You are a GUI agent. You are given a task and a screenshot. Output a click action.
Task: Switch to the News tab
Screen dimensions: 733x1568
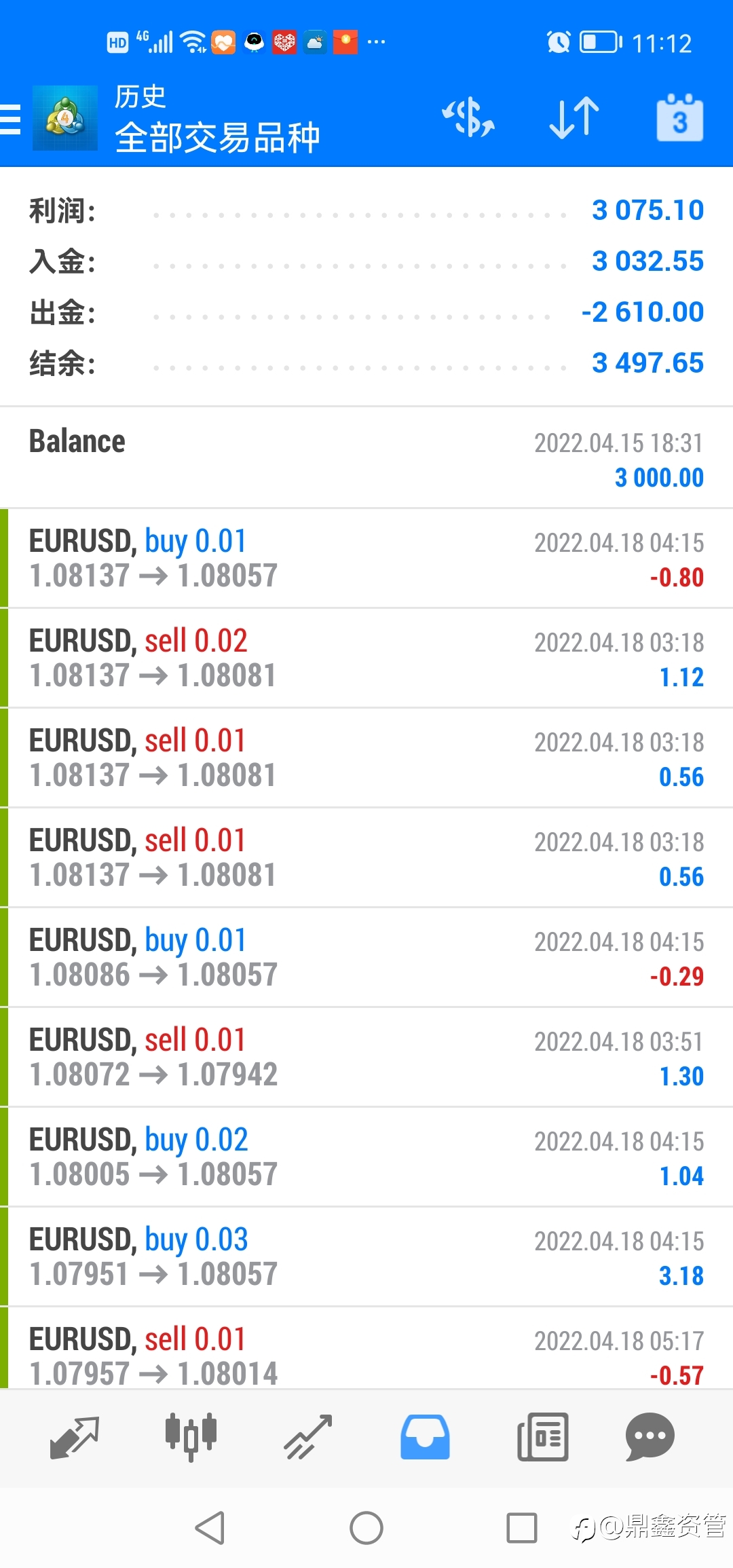542,1438
